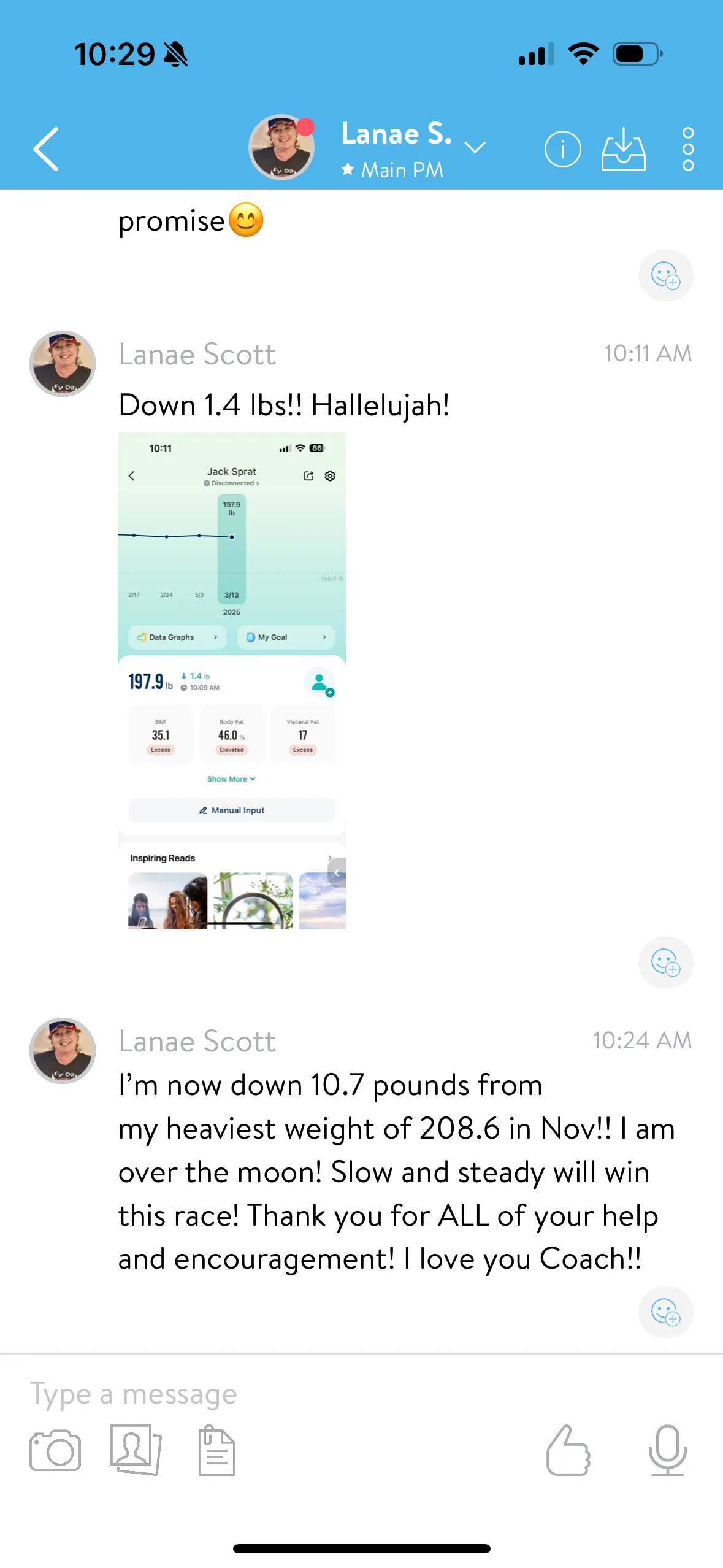Viewport: 723px width, 1568px height.
Task: Open the camera to attach a photo
Action: 55,1451
